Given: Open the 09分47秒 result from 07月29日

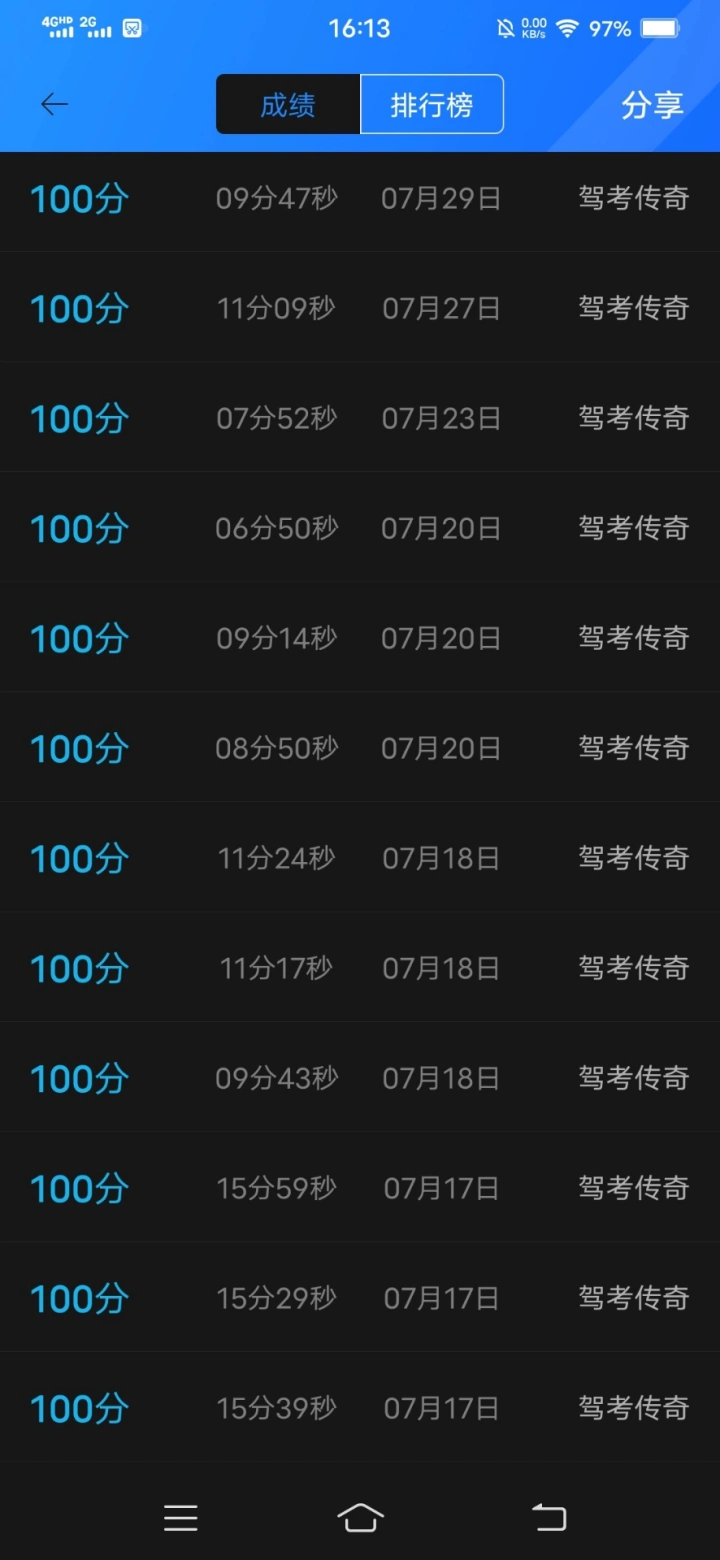Looking at the screenshot, I should pos(360,198).
